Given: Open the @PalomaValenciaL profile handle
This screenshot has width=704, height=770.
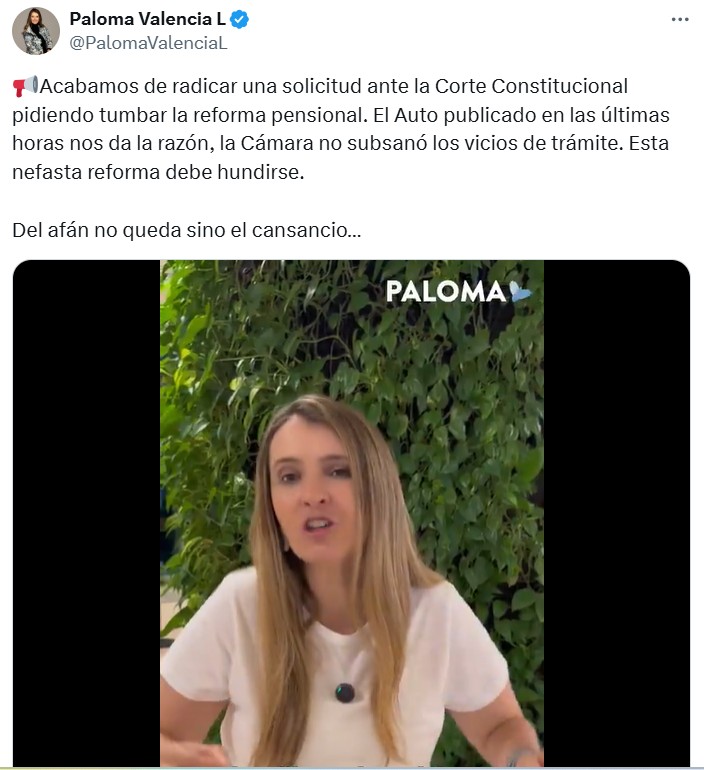Looking at the screenshot, I should coord(148,43).
